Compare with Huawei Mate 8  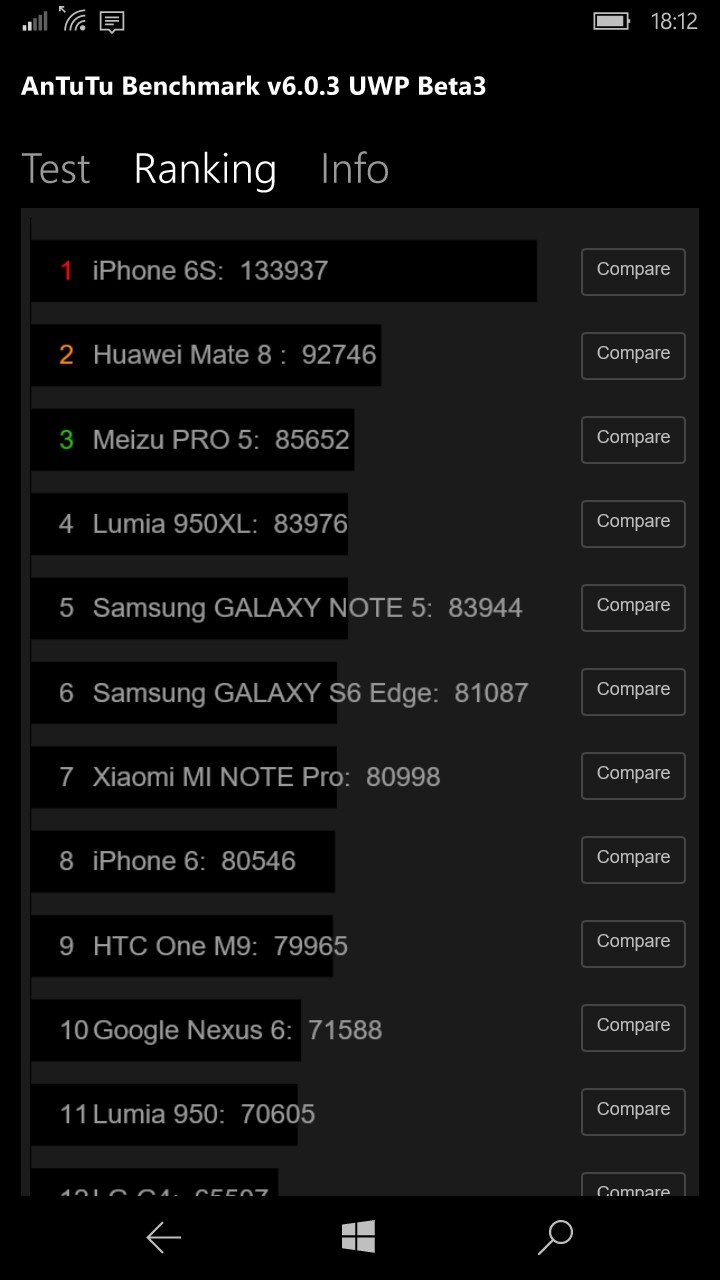633,355
